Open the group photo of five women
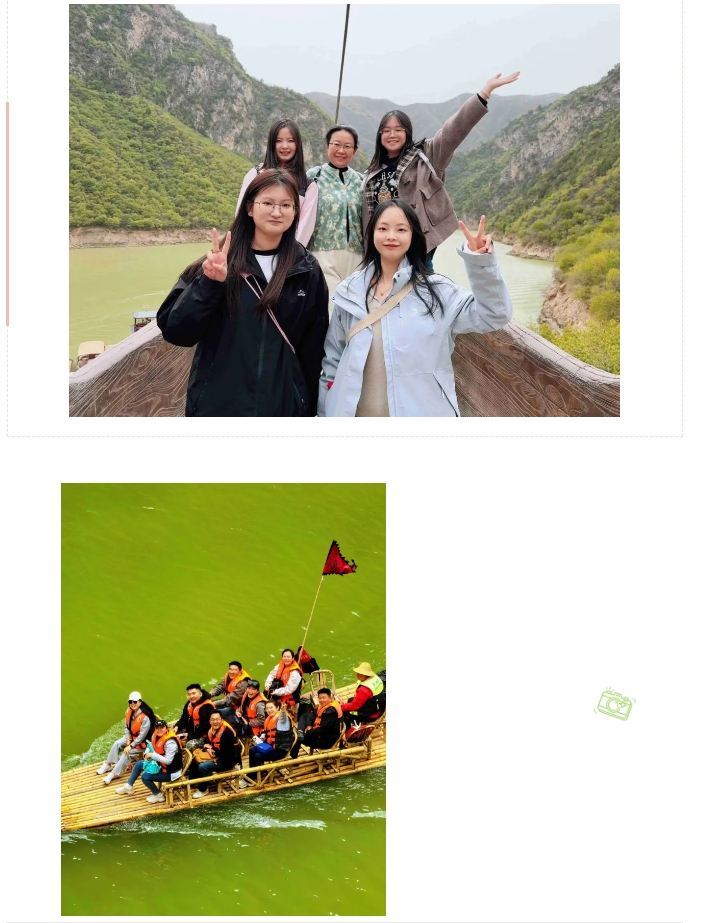 (344, 210)
